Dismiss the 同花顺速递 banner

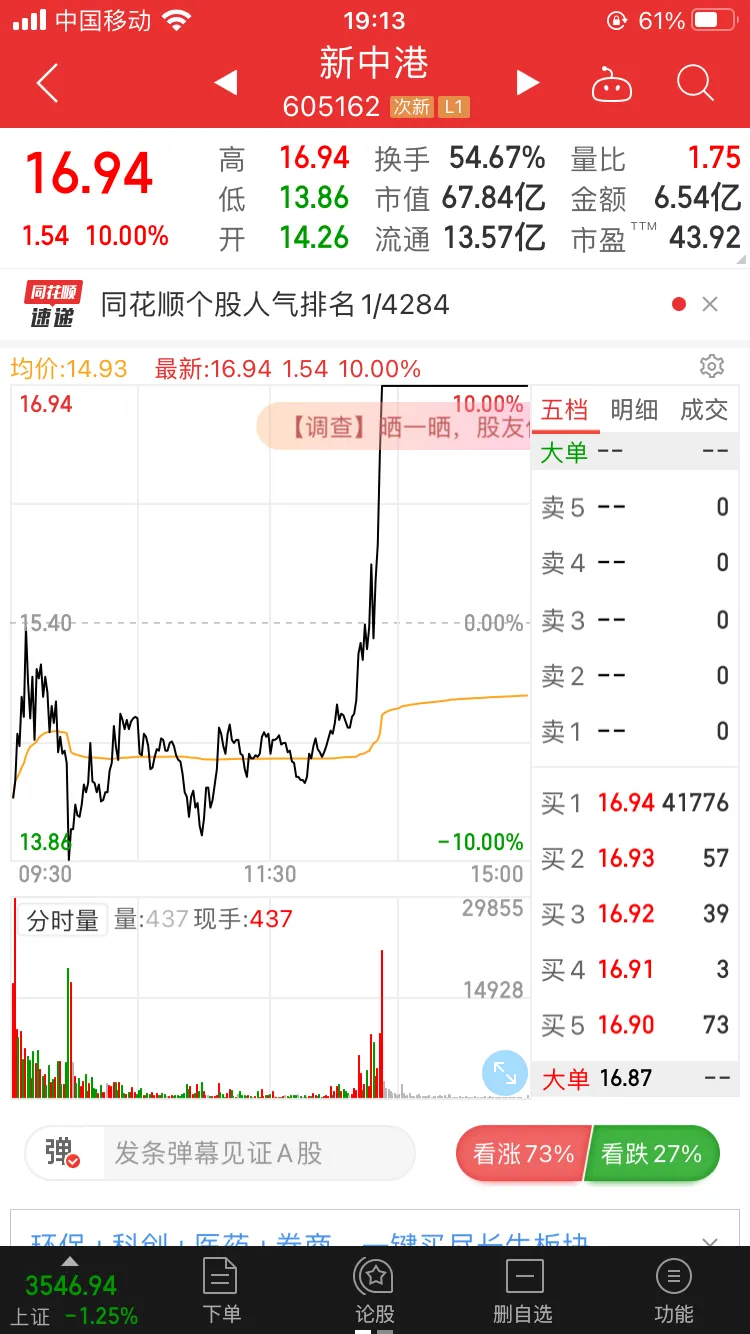(x=710, y=304)
